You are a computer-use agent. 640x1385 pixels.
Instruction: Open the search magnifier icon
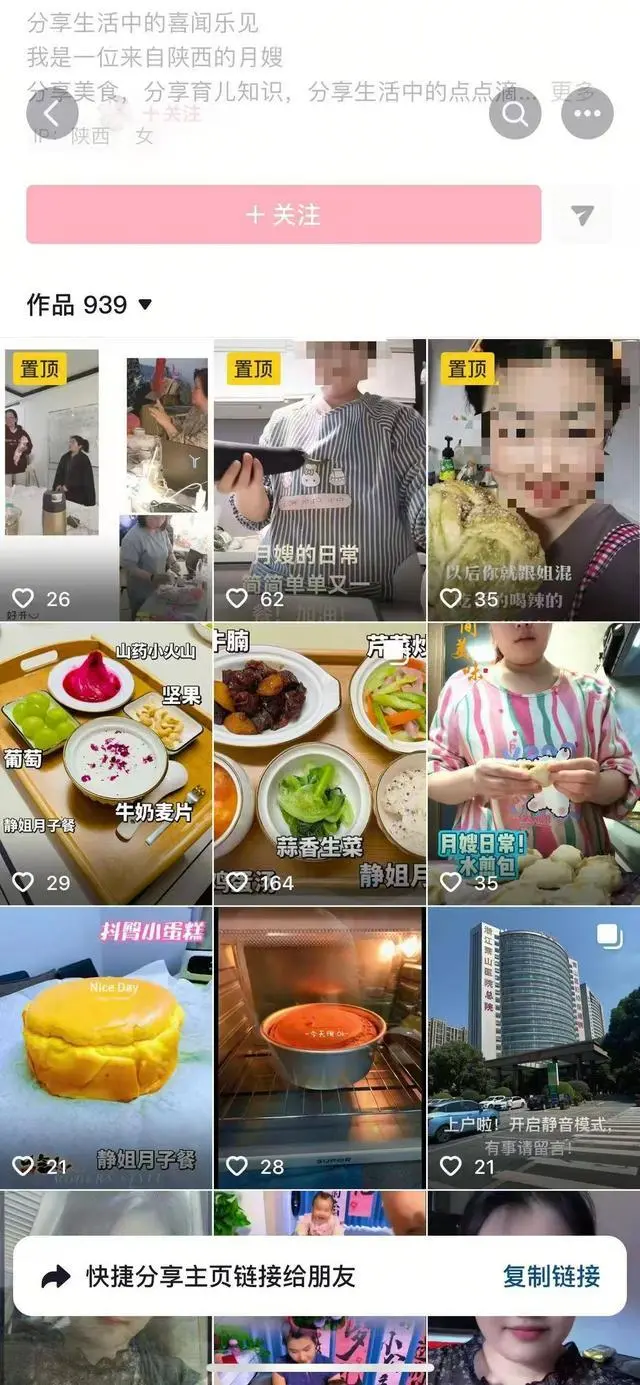point(515,113)
